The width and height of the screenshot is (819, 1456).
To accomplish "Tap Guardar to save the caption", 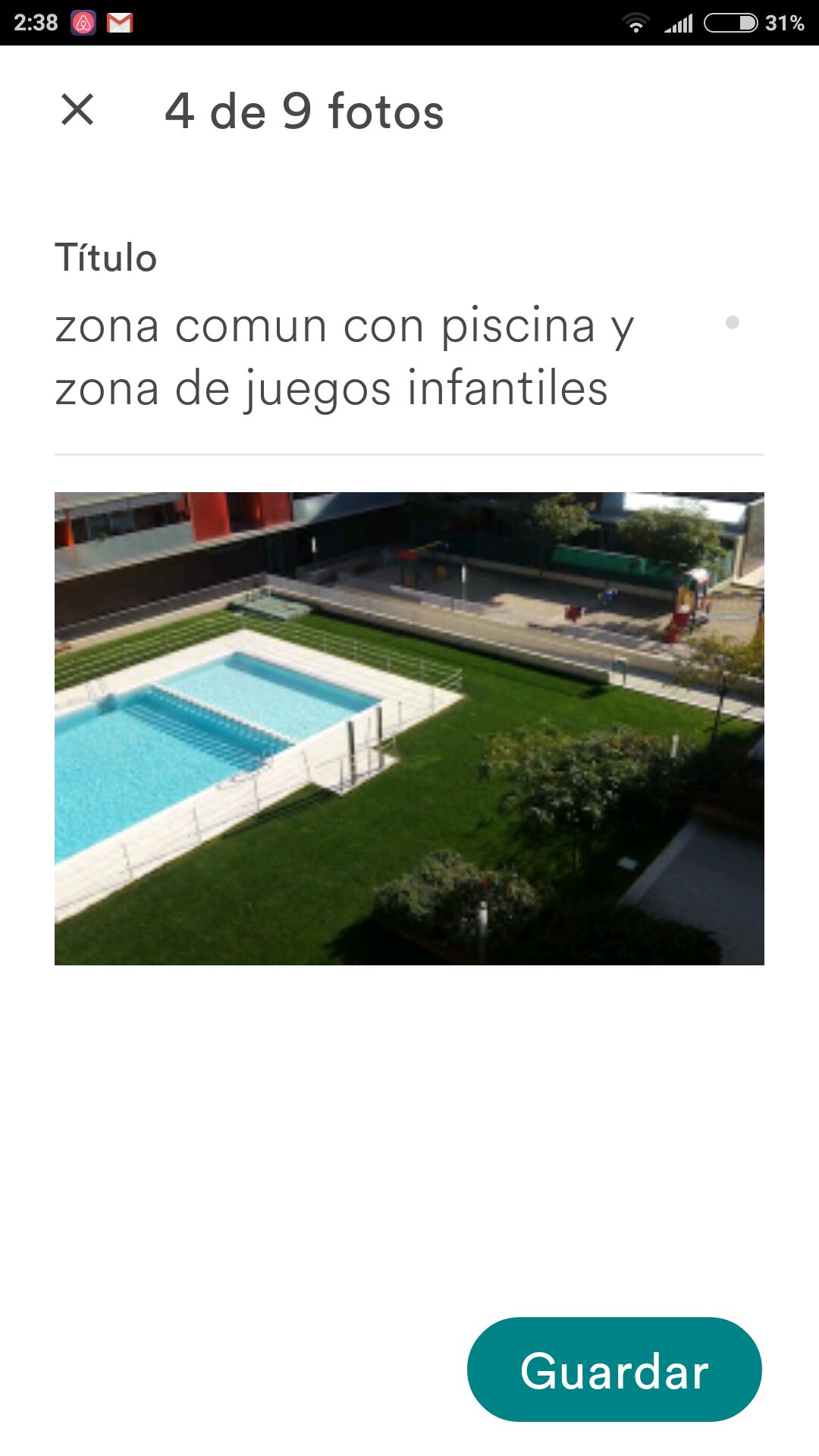I will [614, 1370].
